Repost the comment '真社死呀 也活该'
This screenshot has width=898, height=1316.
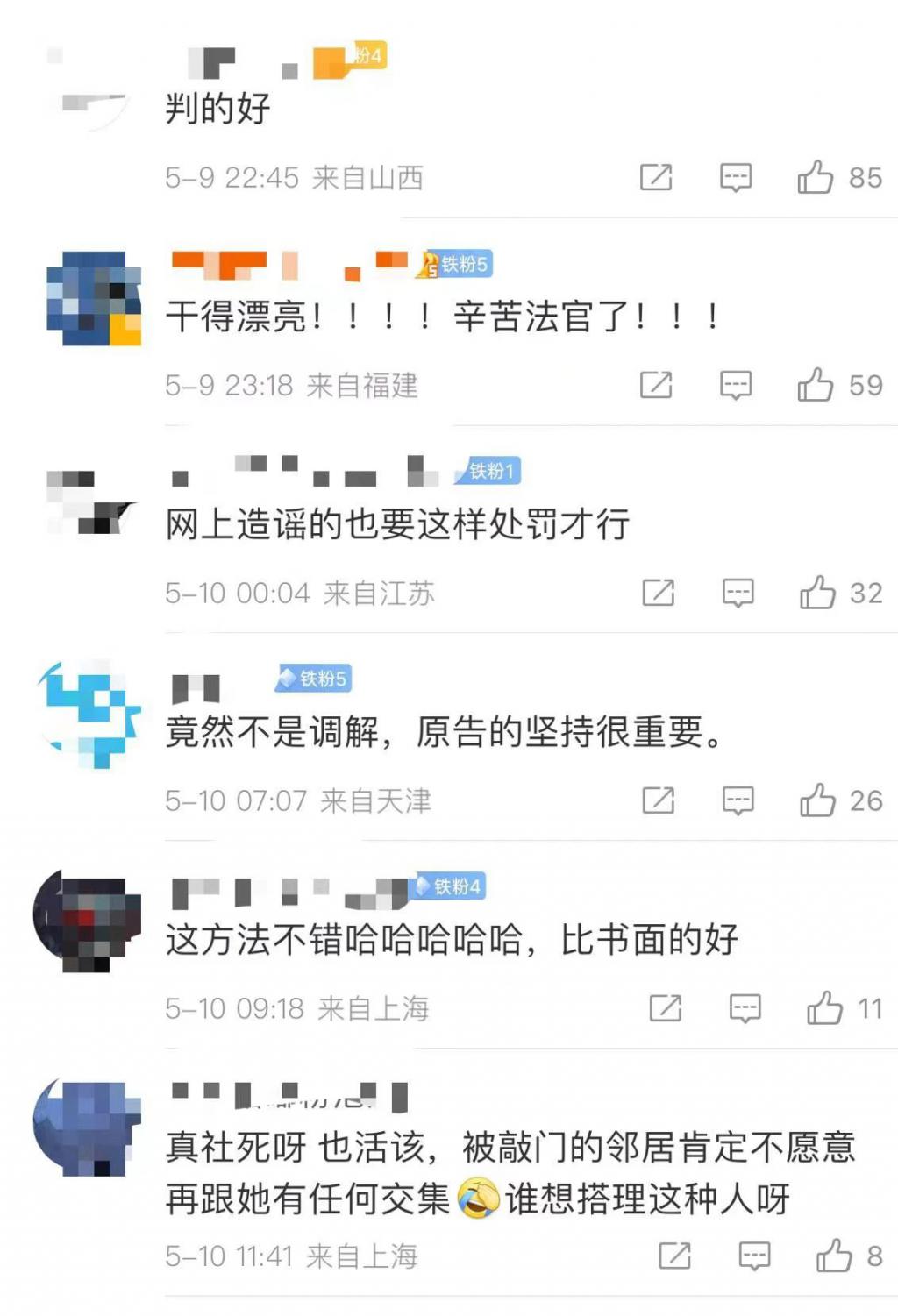point(675,1256)
